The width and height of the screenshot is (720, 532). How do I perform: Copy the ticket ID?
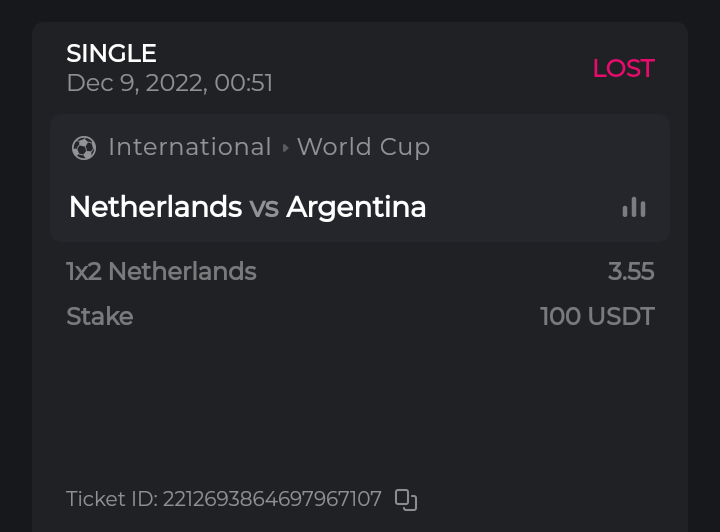405,499
